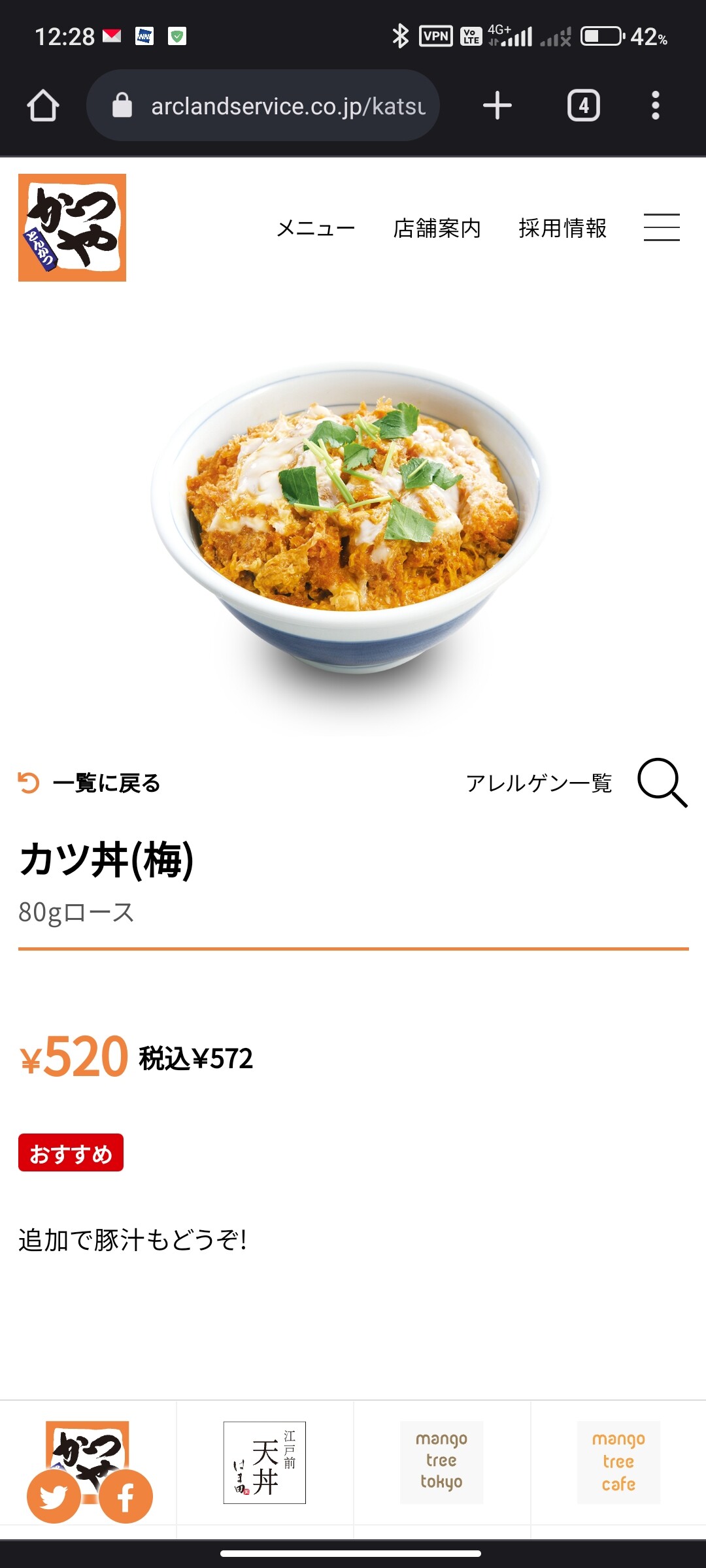Go to 店舗案内 store information
Viewport: 706px width, 1568px height.
point(437,228)
